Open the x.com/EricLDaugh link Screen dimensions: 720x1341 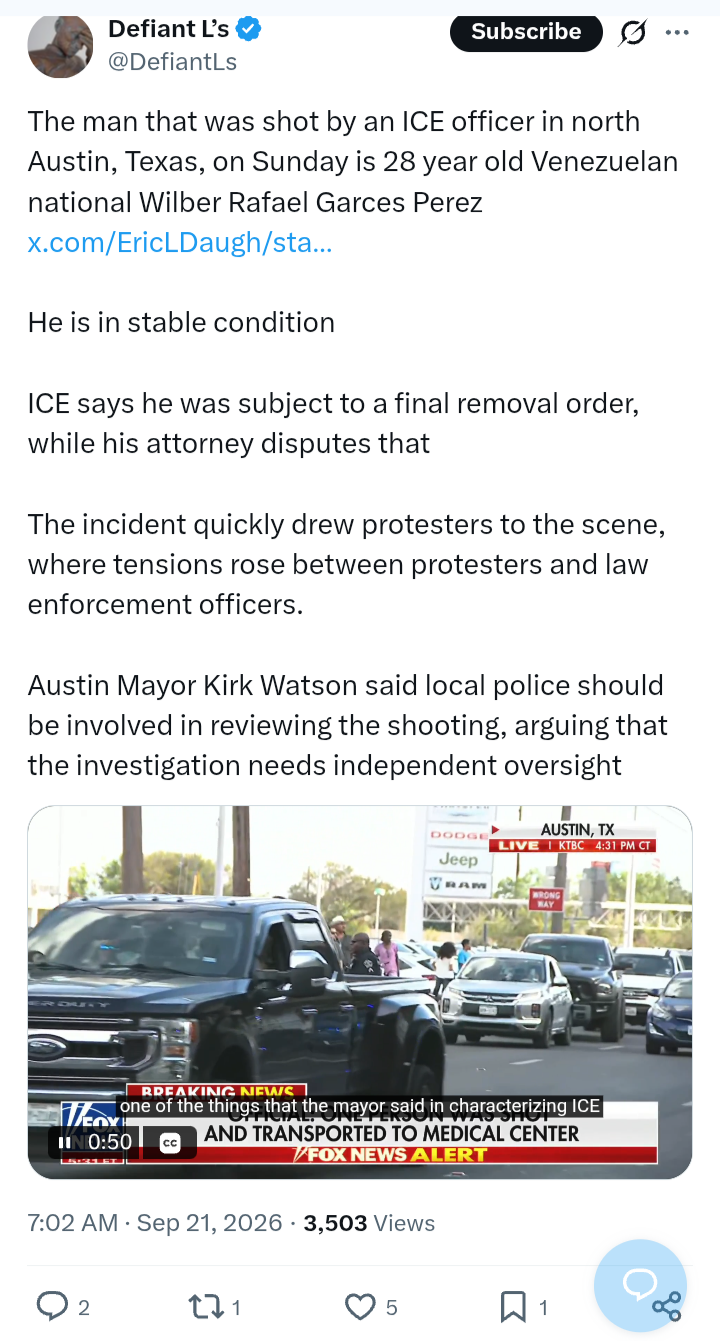pos(180,242)
